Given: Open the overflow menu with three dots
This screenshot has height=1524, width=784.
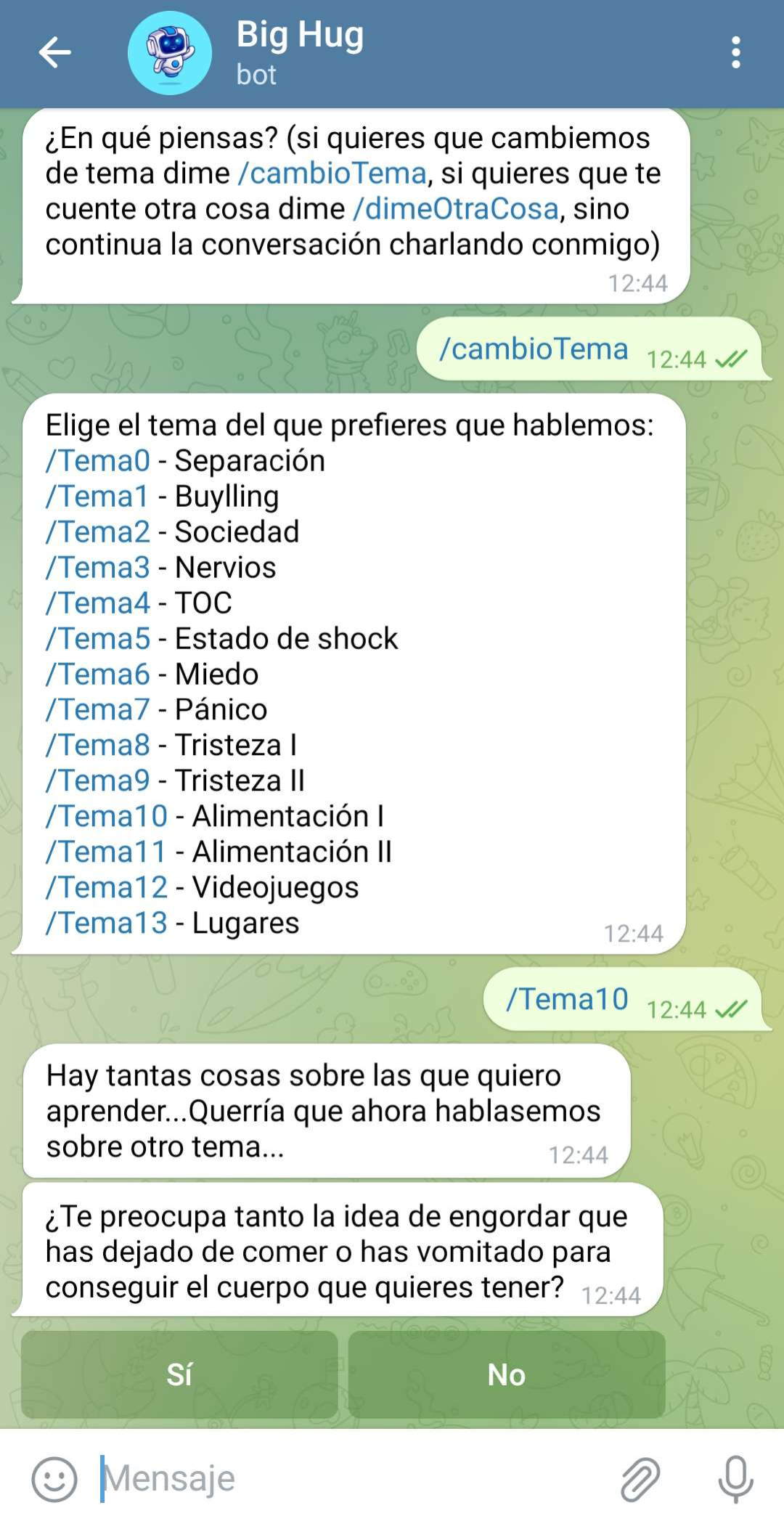Looking at the screenshot, I should (735, 52).
